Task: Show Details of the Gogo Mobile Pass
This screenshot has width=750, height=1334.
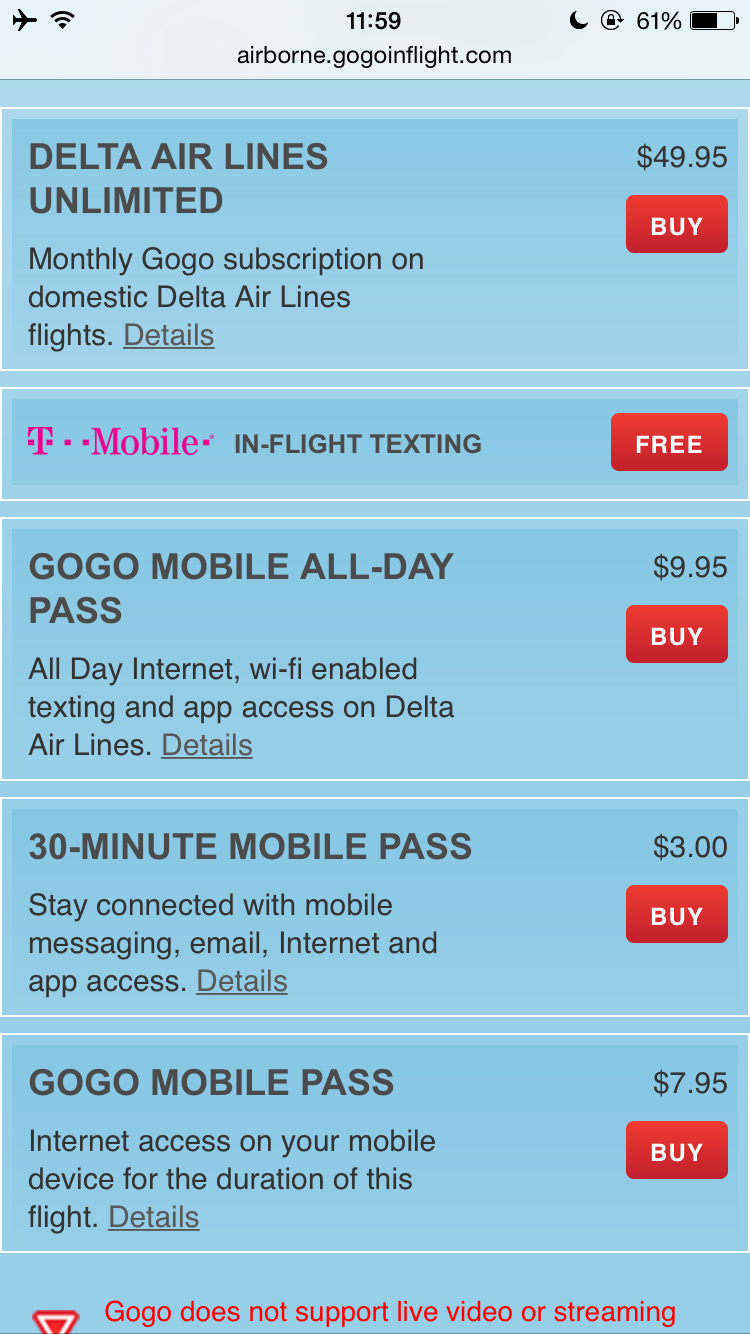Action: coord(154,1217)
